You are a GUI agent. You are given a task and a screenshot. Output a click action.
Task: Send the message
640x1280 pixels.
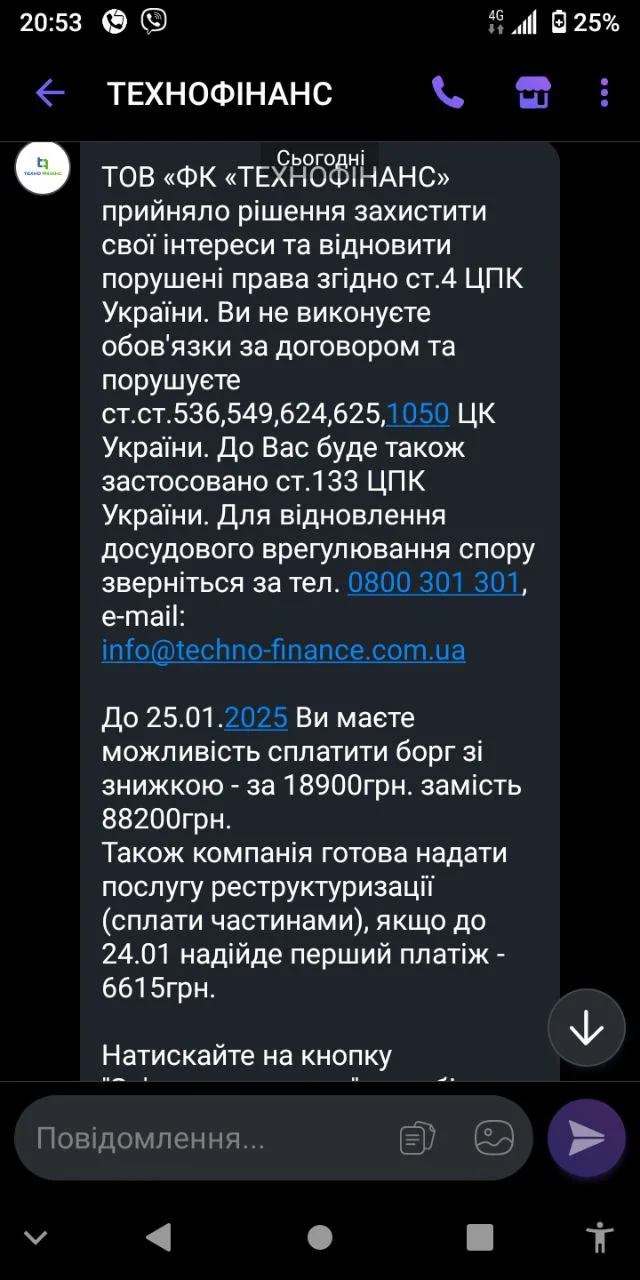586,1138
